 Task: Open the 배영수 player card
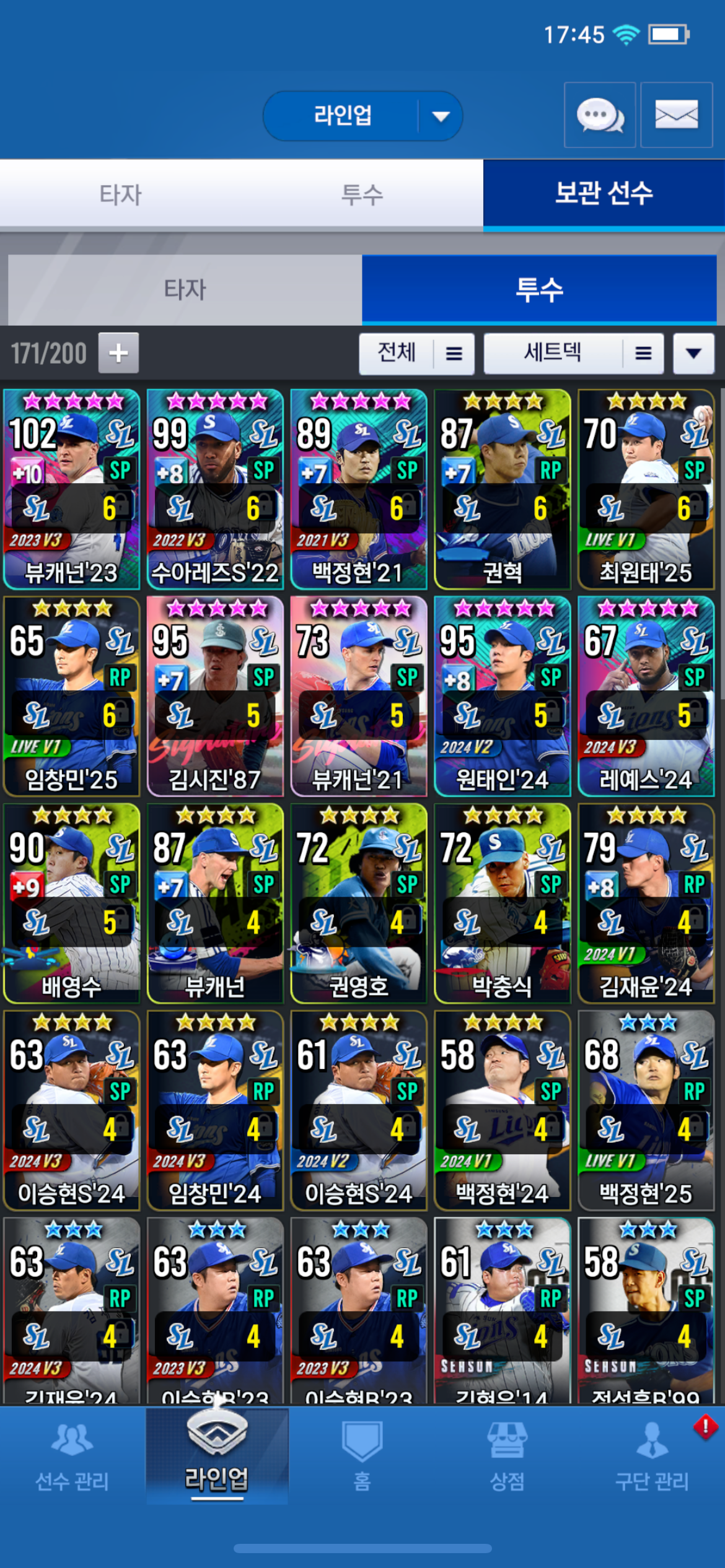(71, 903)
